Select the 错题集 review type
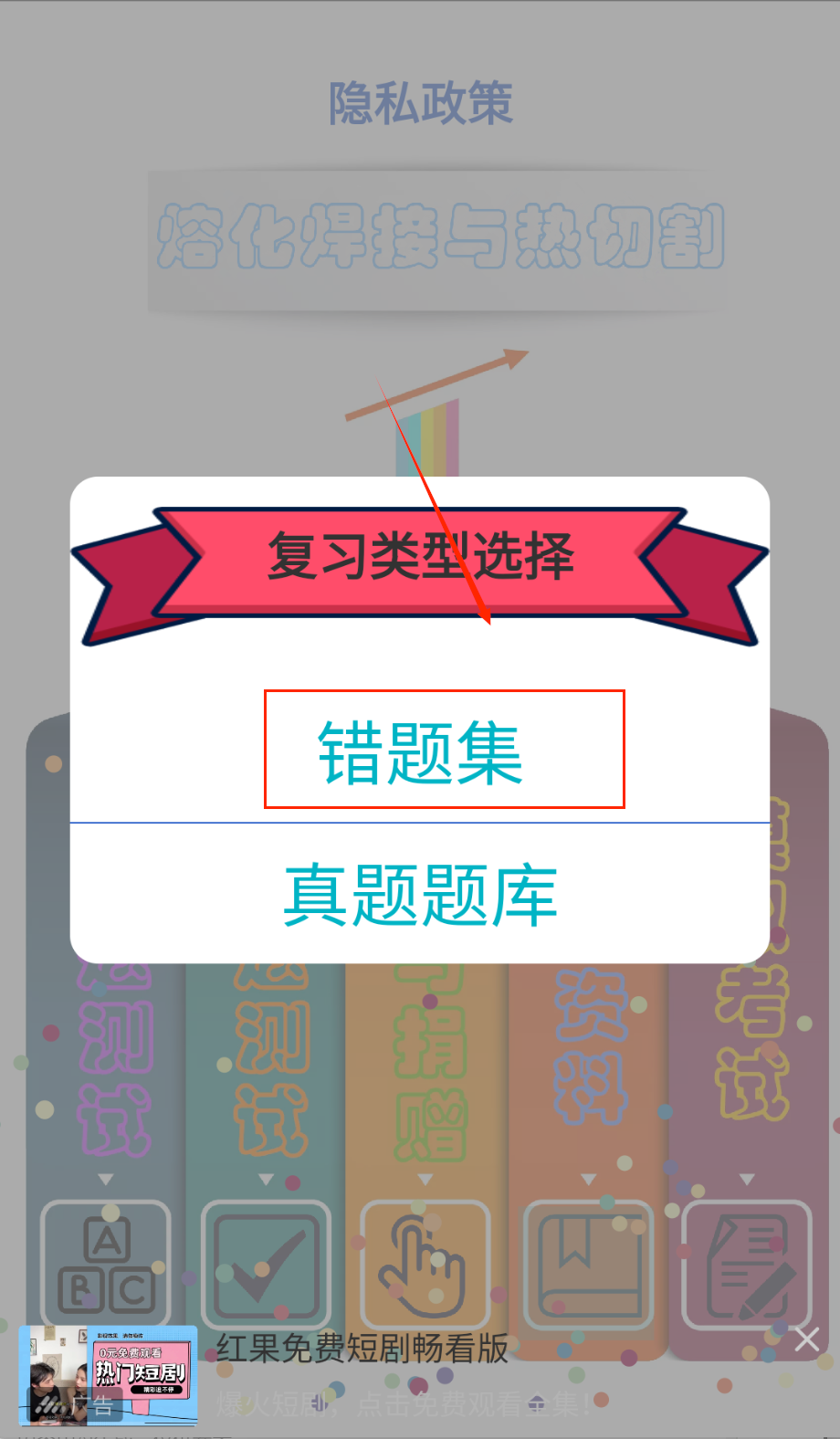840x1439 pixels. tap(421, 752)
